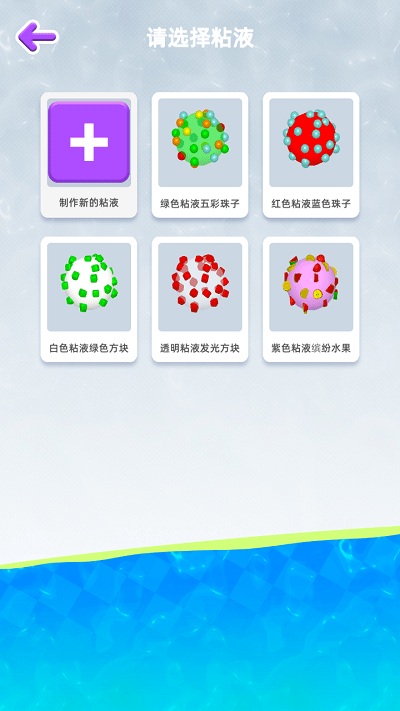
Task: Tap the 紫色粘液缤纷水果 slime card
Action: point(311,299)
